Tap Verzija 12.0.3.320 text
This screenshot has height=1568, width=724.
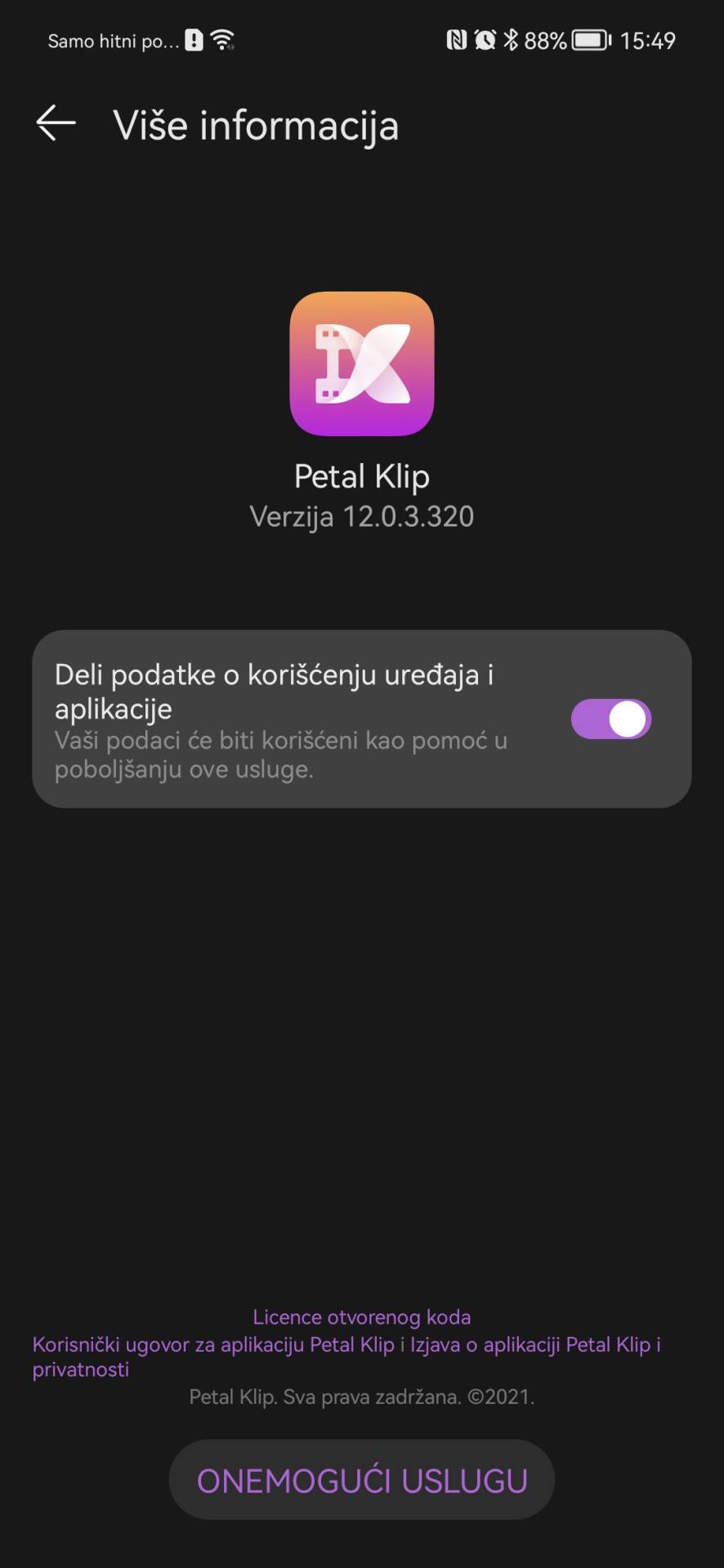(x=362, y=516)
